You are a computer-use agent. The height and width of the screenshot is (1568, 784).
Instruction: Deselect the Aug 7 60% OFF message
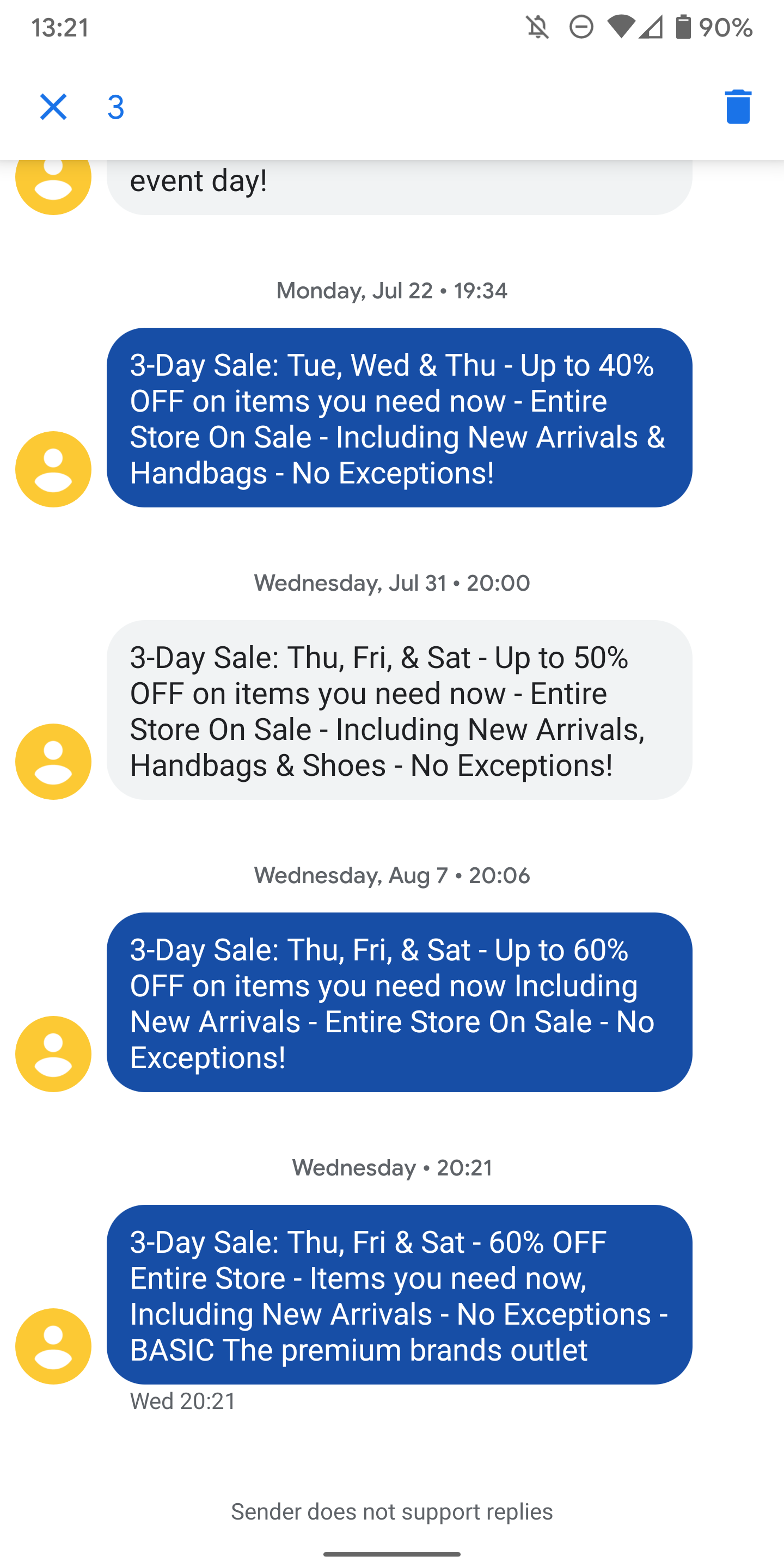399,1002
